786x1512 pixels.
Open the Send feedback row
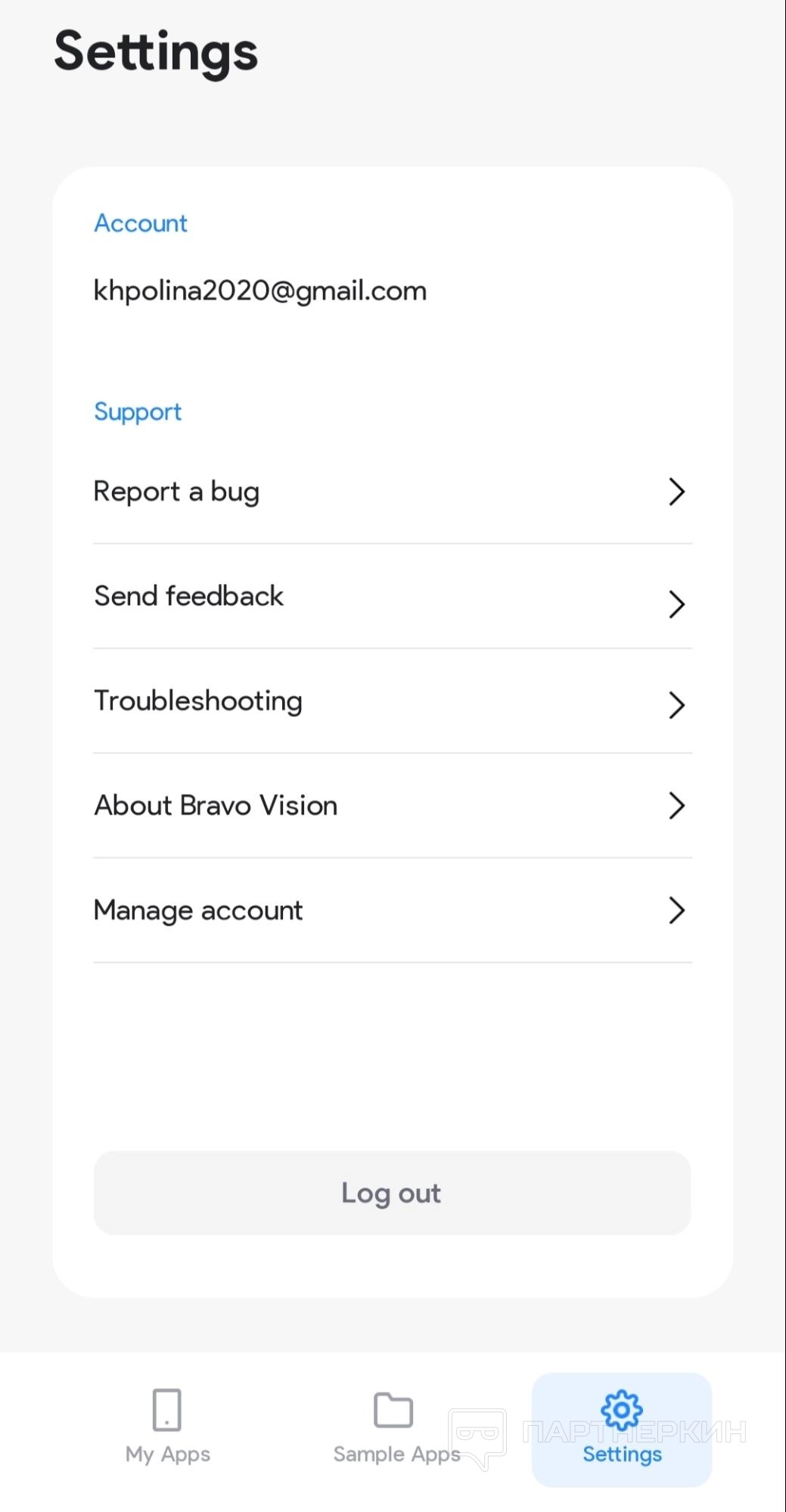pos(391,597)
